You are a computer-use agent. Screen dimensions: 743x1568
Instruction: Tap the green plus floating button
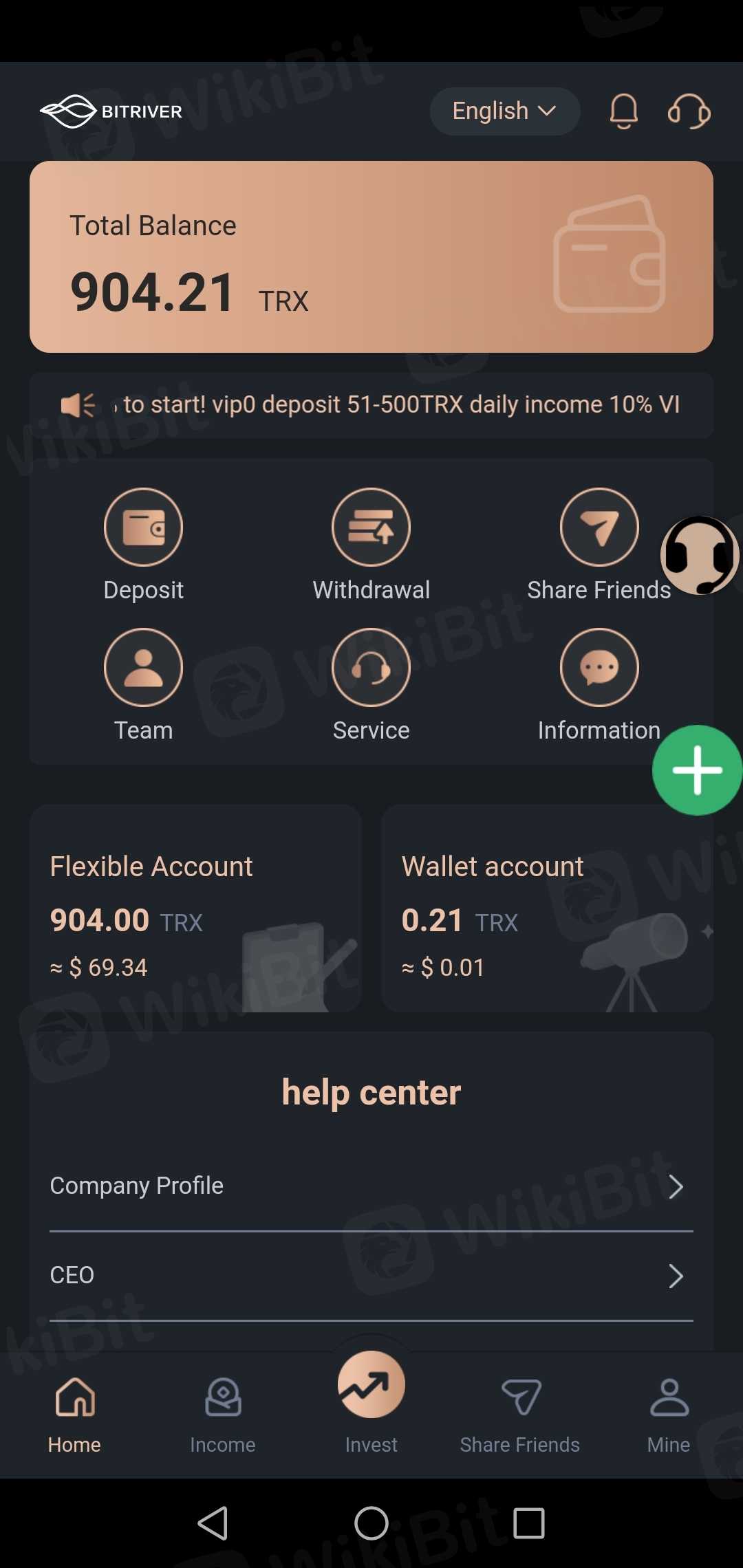(x=697, y=770)
